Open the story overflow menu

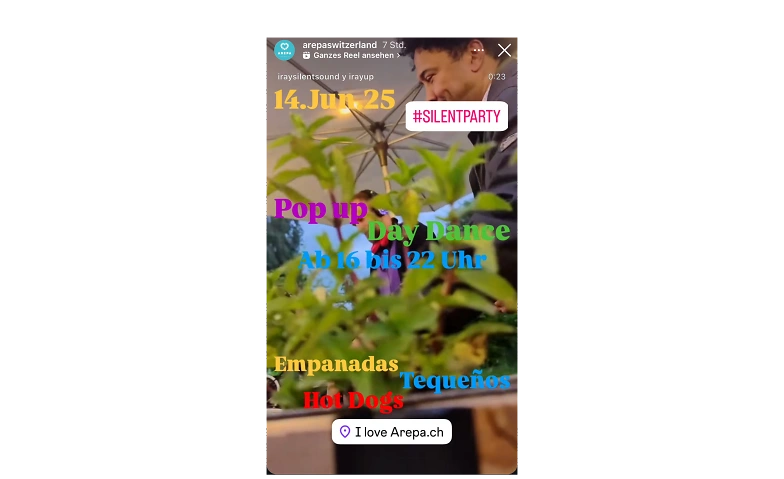pos(478,50)
